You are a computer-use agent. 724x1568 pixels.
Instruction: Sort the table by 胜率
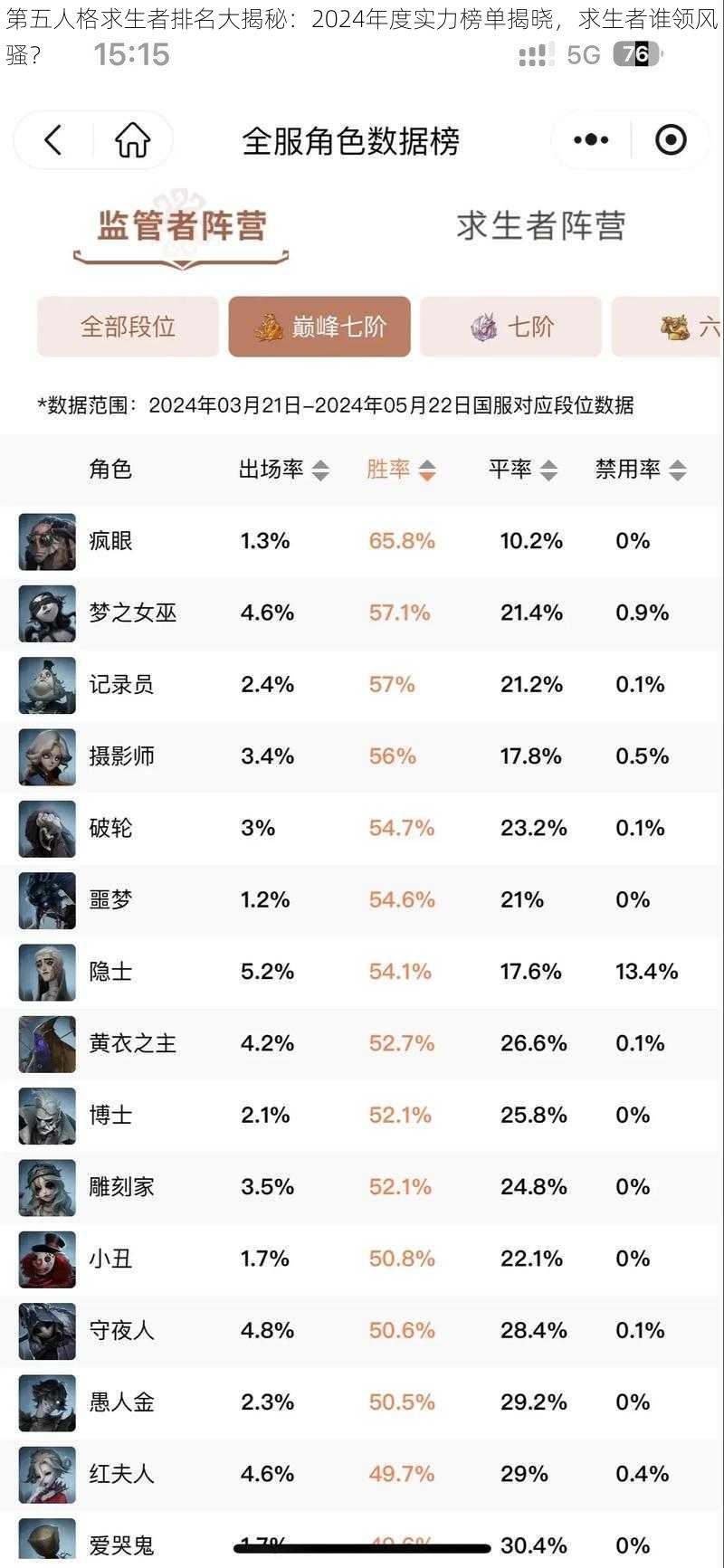(401, 470)
